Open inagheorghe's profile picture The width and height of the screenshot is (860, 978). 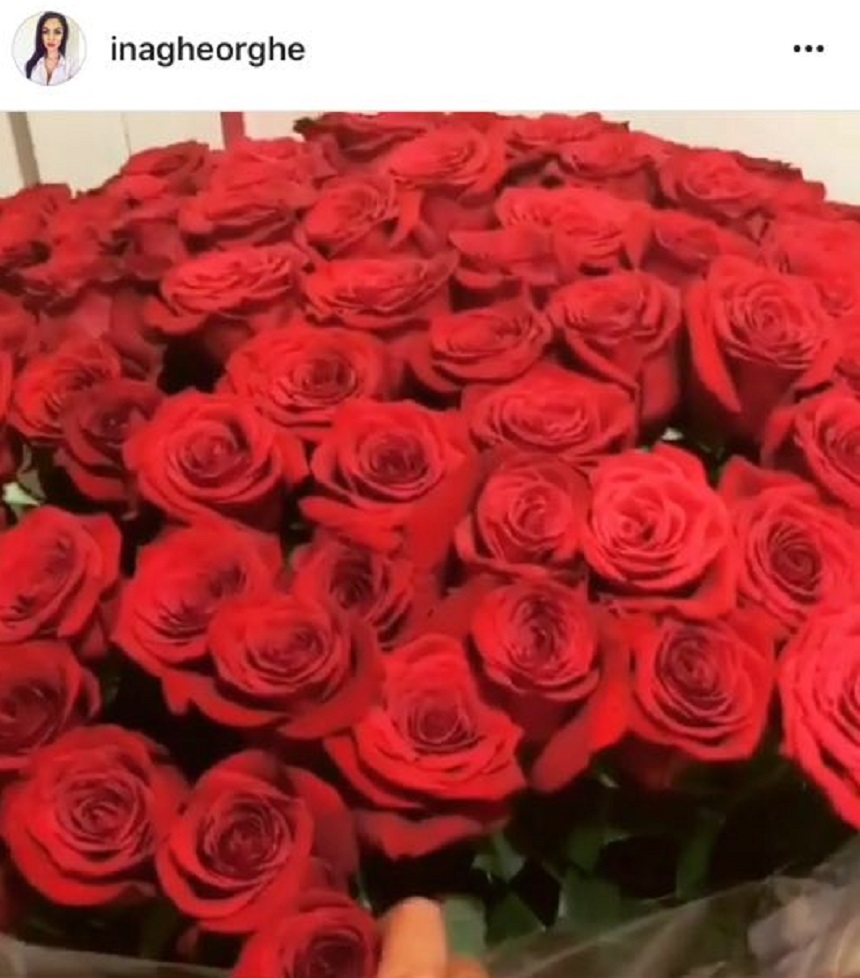(x=48, y=48)
